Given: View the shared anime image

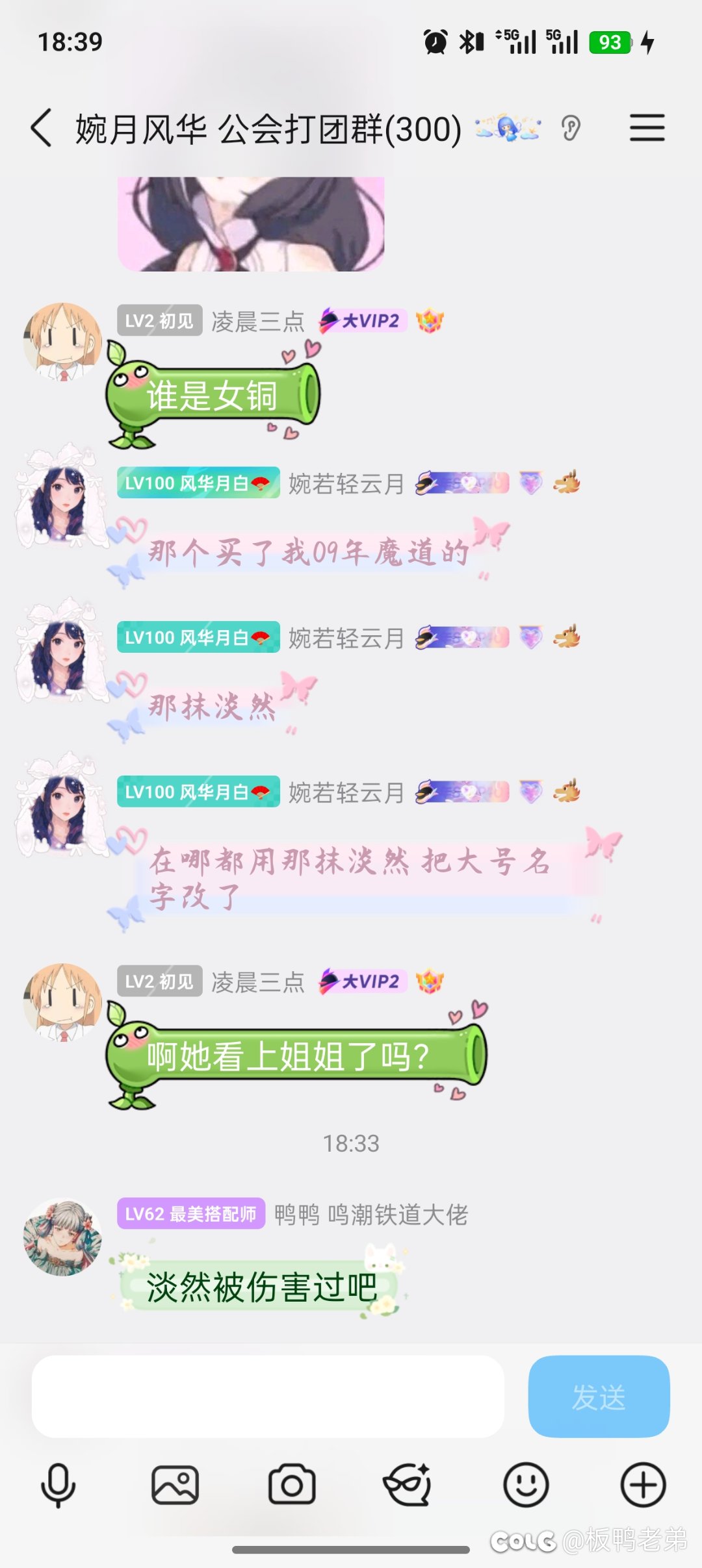Looking at the screenshot, I should point(251,224).
